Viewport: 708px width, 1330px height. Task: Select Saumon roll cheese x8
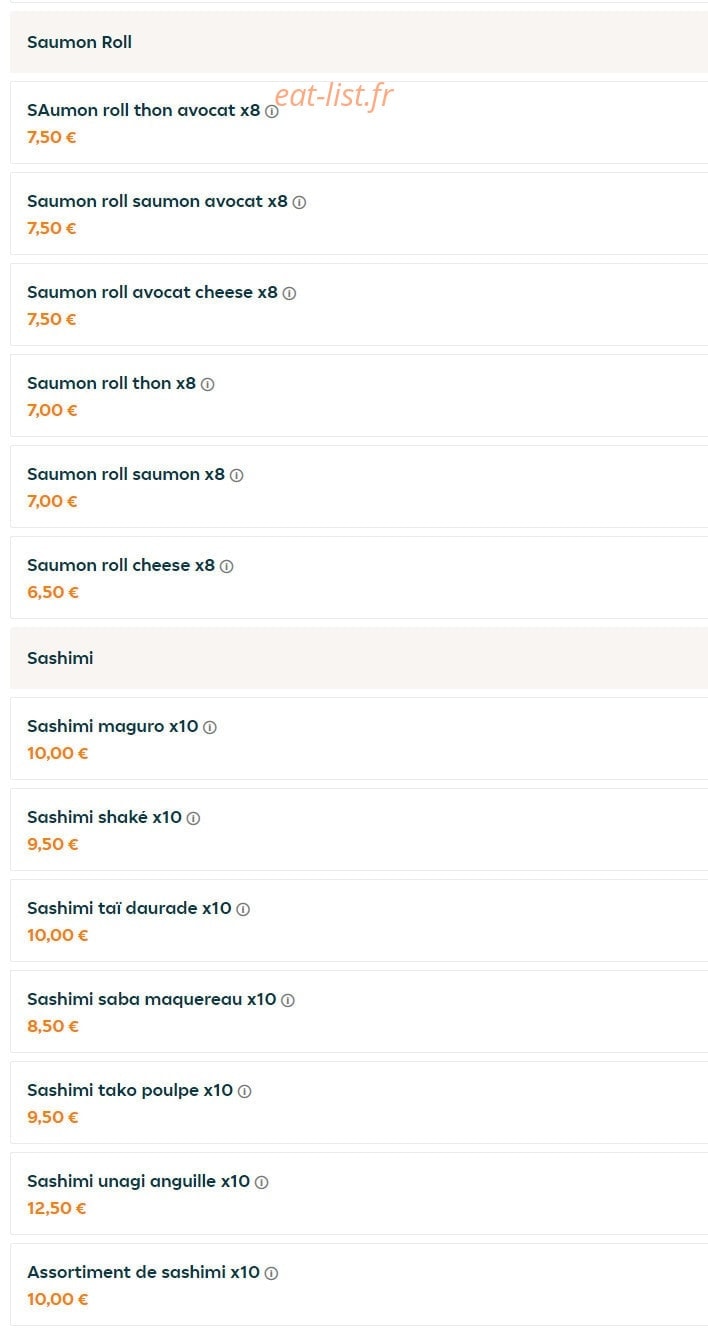359,578
